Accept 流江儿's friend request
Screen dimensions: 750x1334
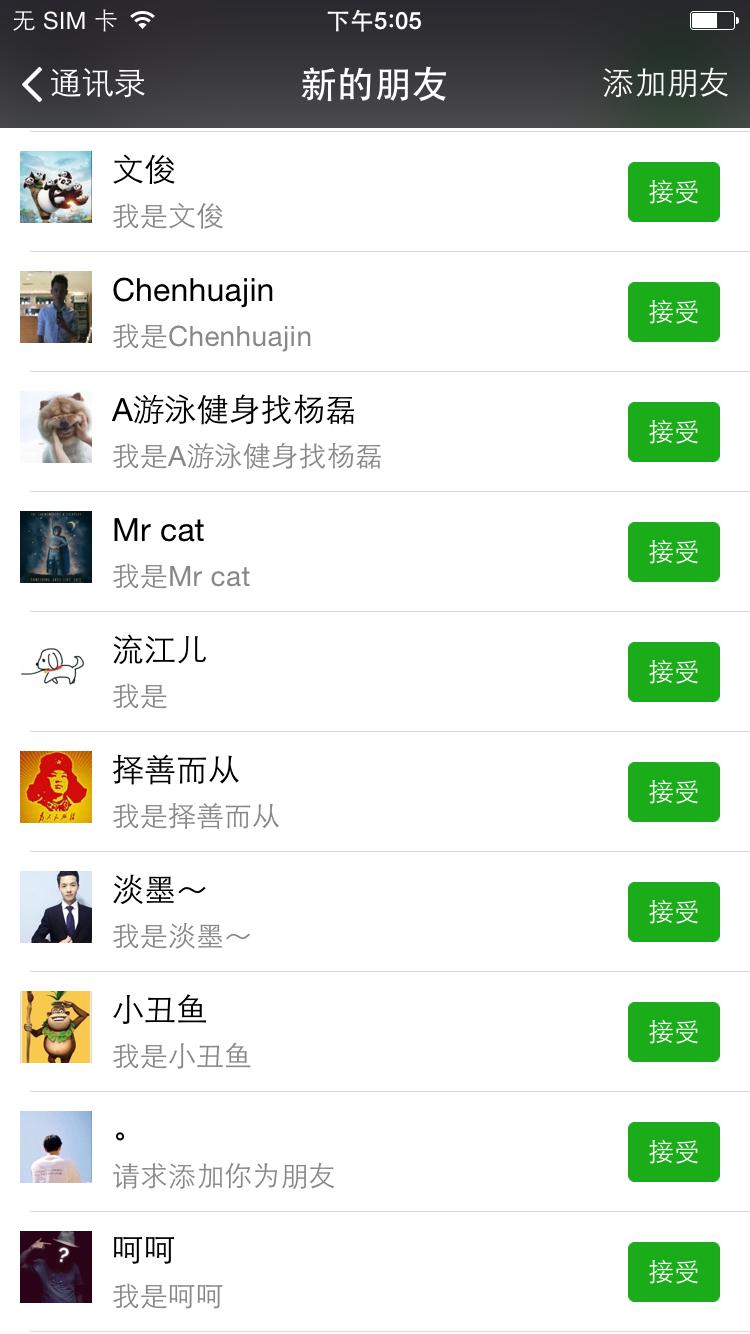[x=673, y=672]
